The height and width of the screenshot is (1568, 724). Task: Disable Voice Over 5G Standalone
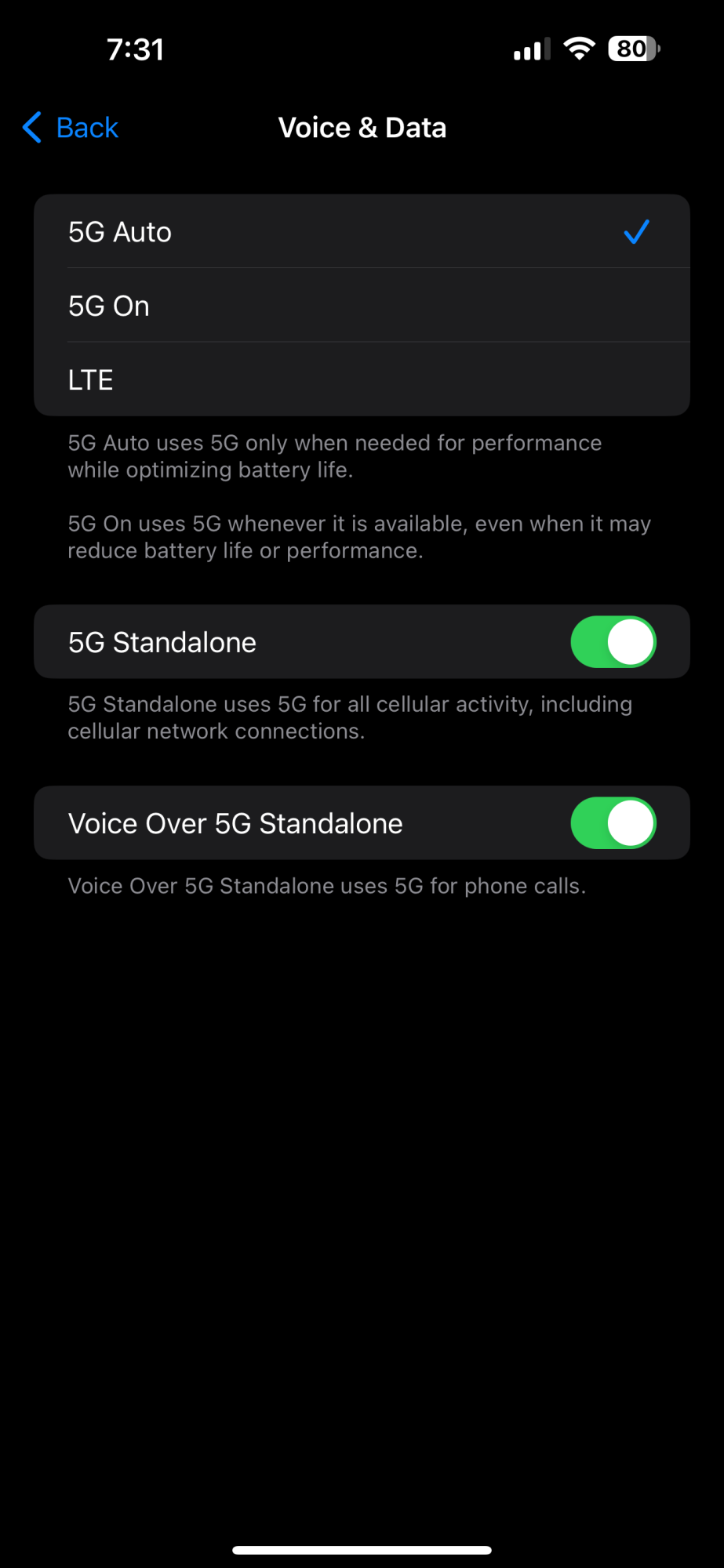[613, 823]
